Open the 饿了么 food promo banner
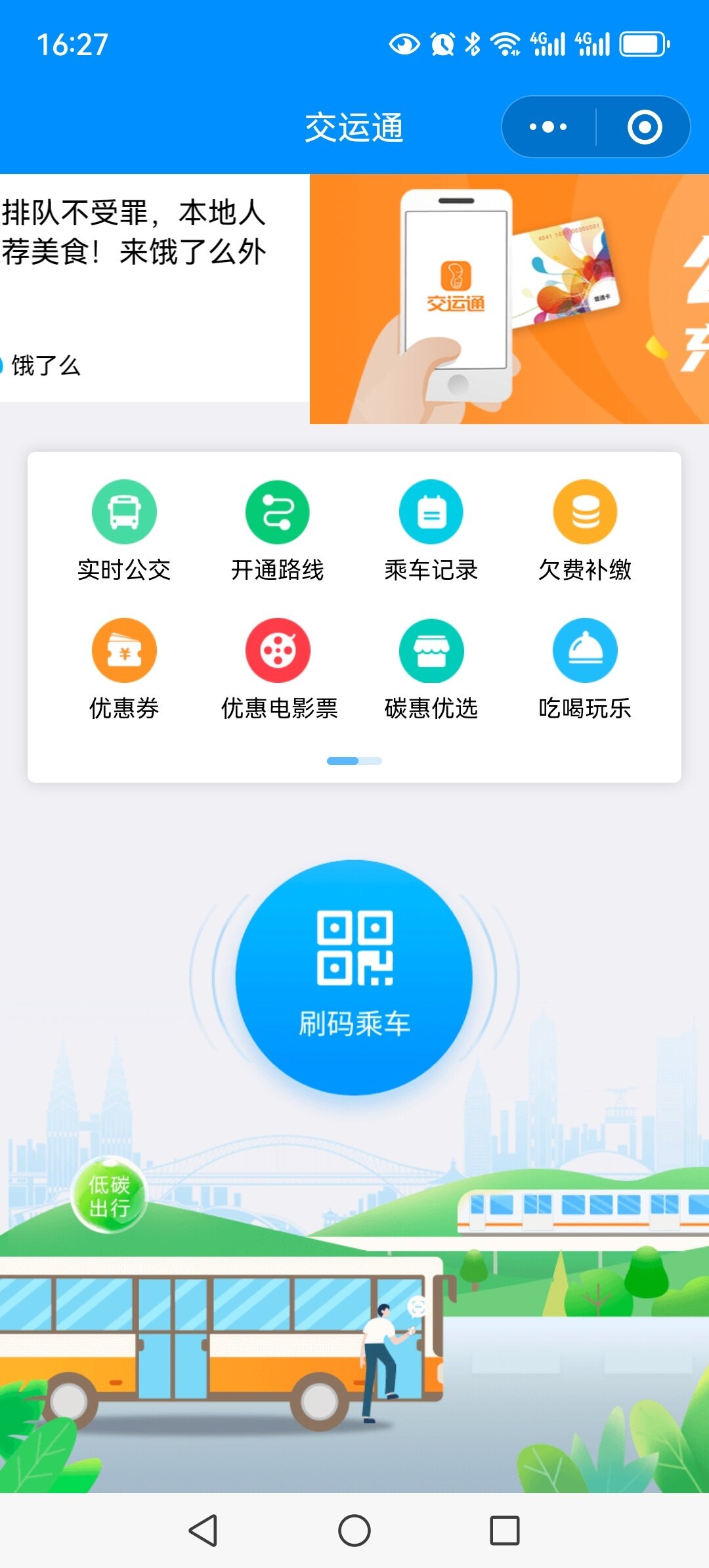709x1568 pixels. 151,289
